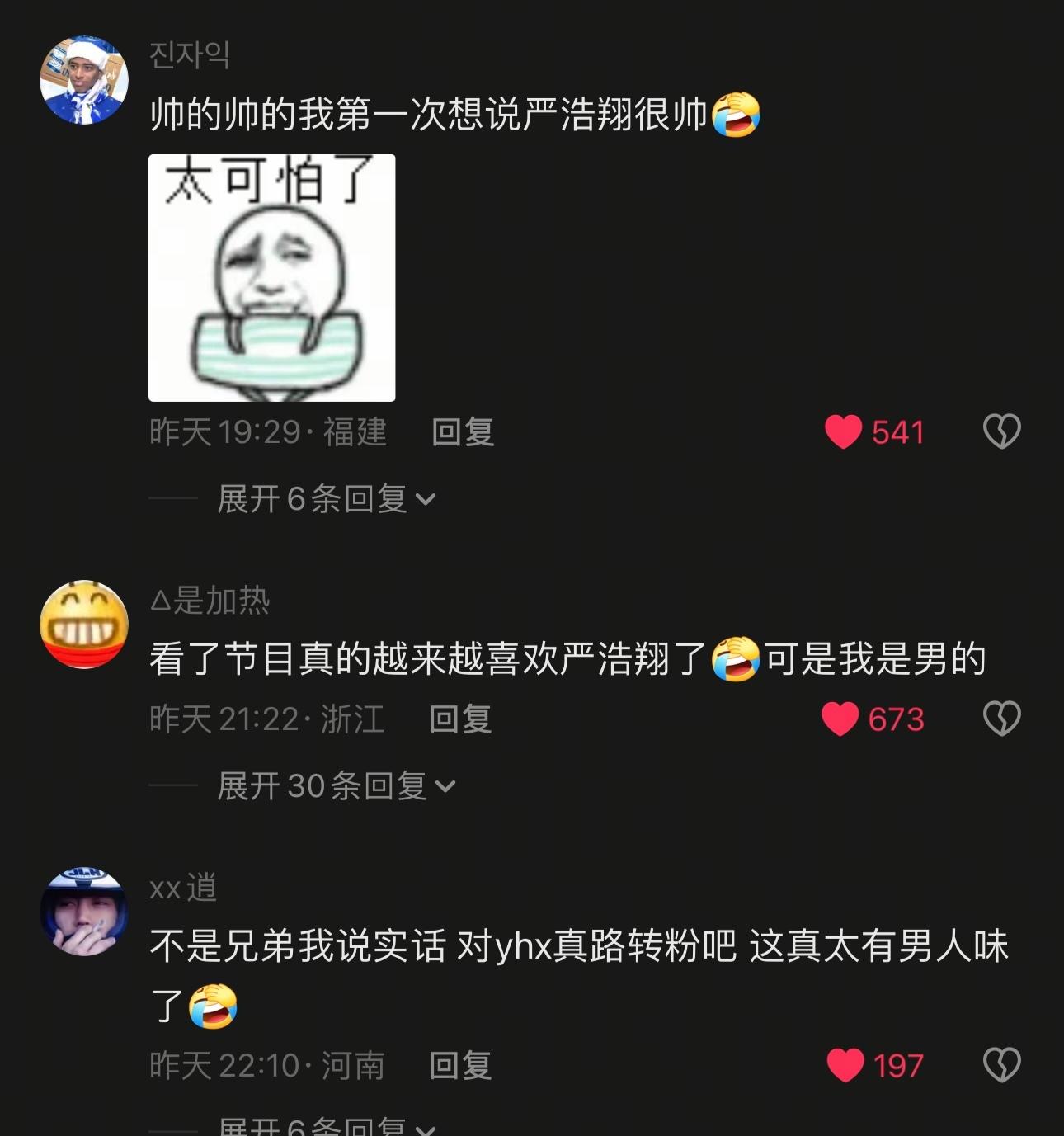Expand 6 replies under 진자익's comment

[x=326, y=499]
